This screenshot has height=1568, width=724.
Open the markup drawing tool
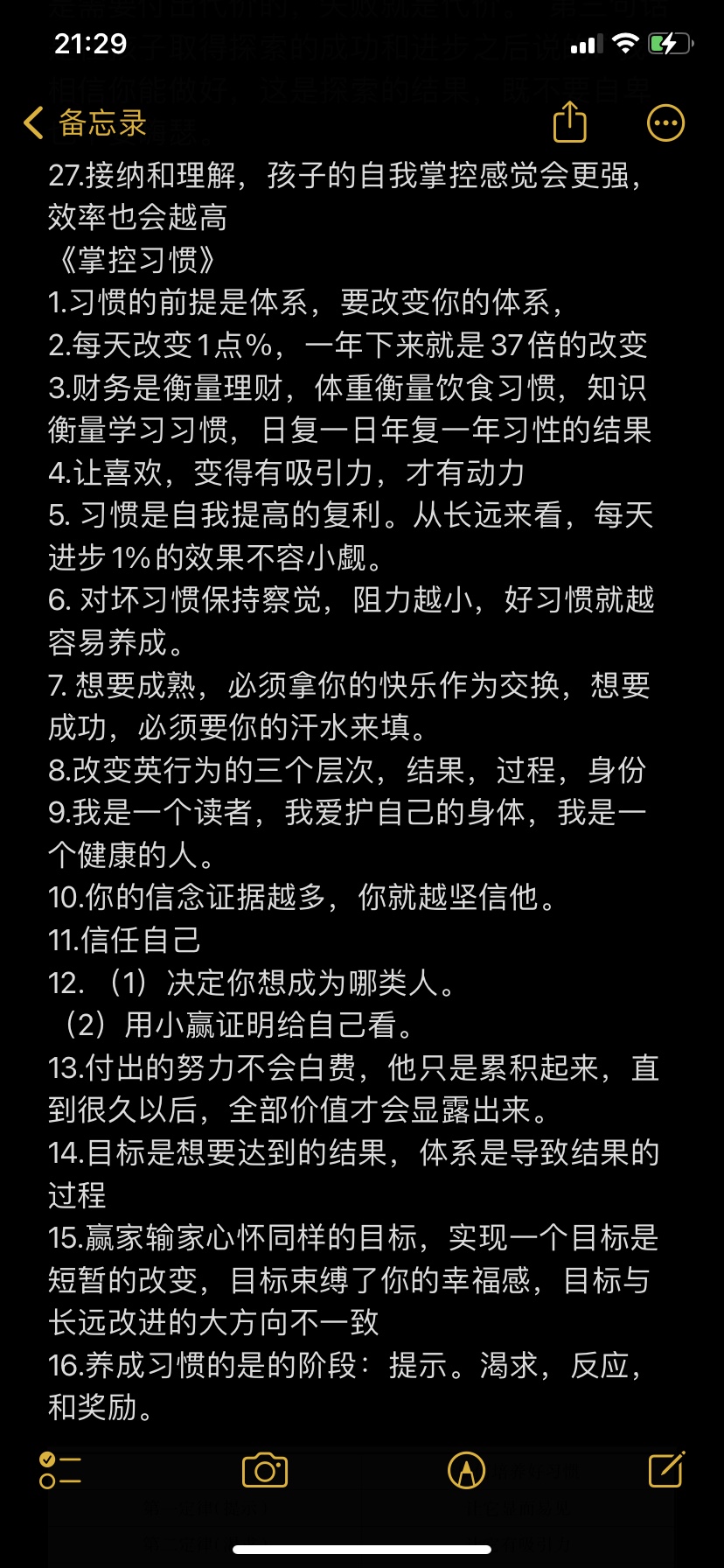pos(466,1470)
